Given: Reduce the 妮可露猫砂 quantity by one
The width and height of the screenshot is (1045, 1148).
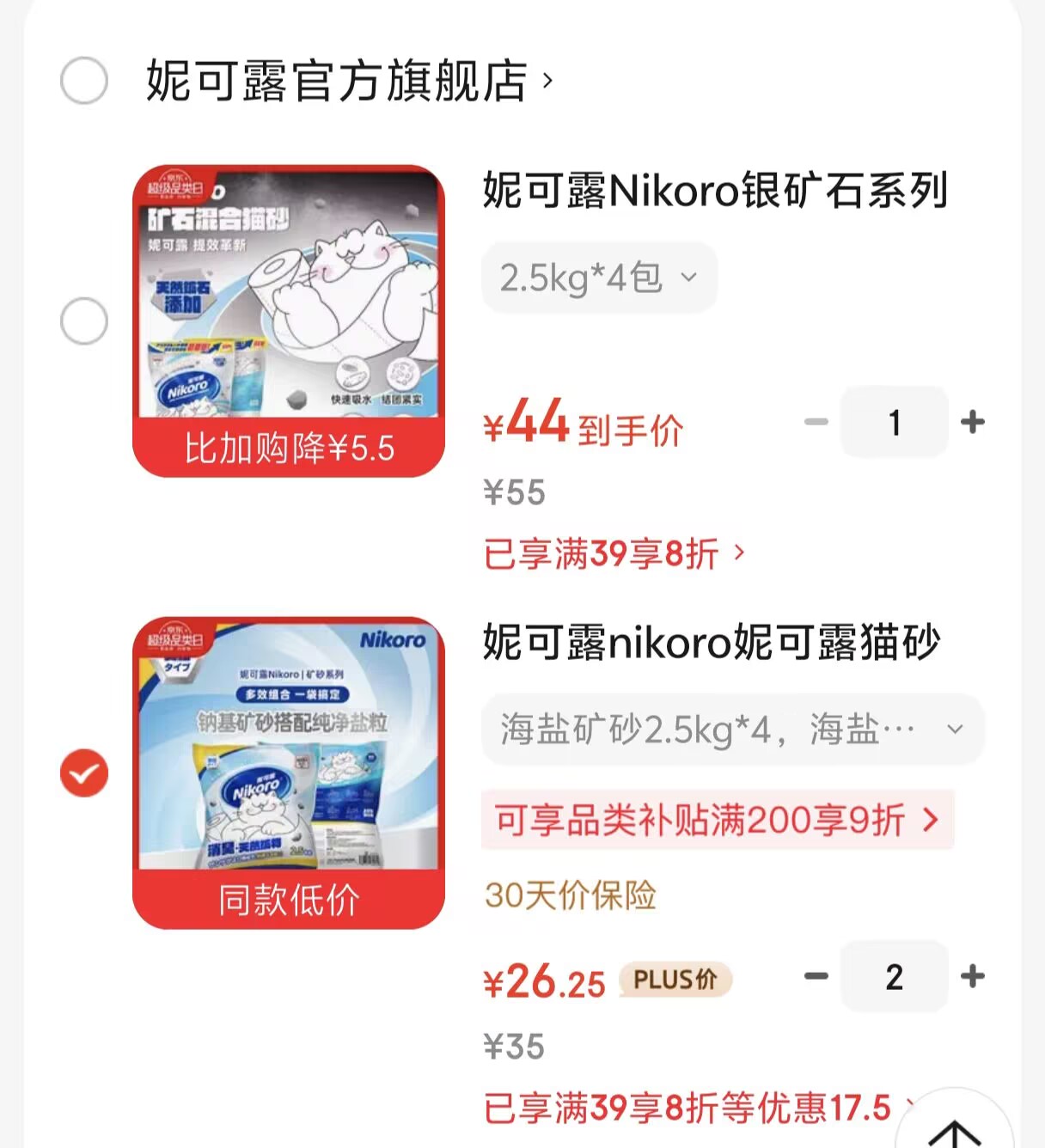Looking at the screenshot, I should [x=816, y=976].
